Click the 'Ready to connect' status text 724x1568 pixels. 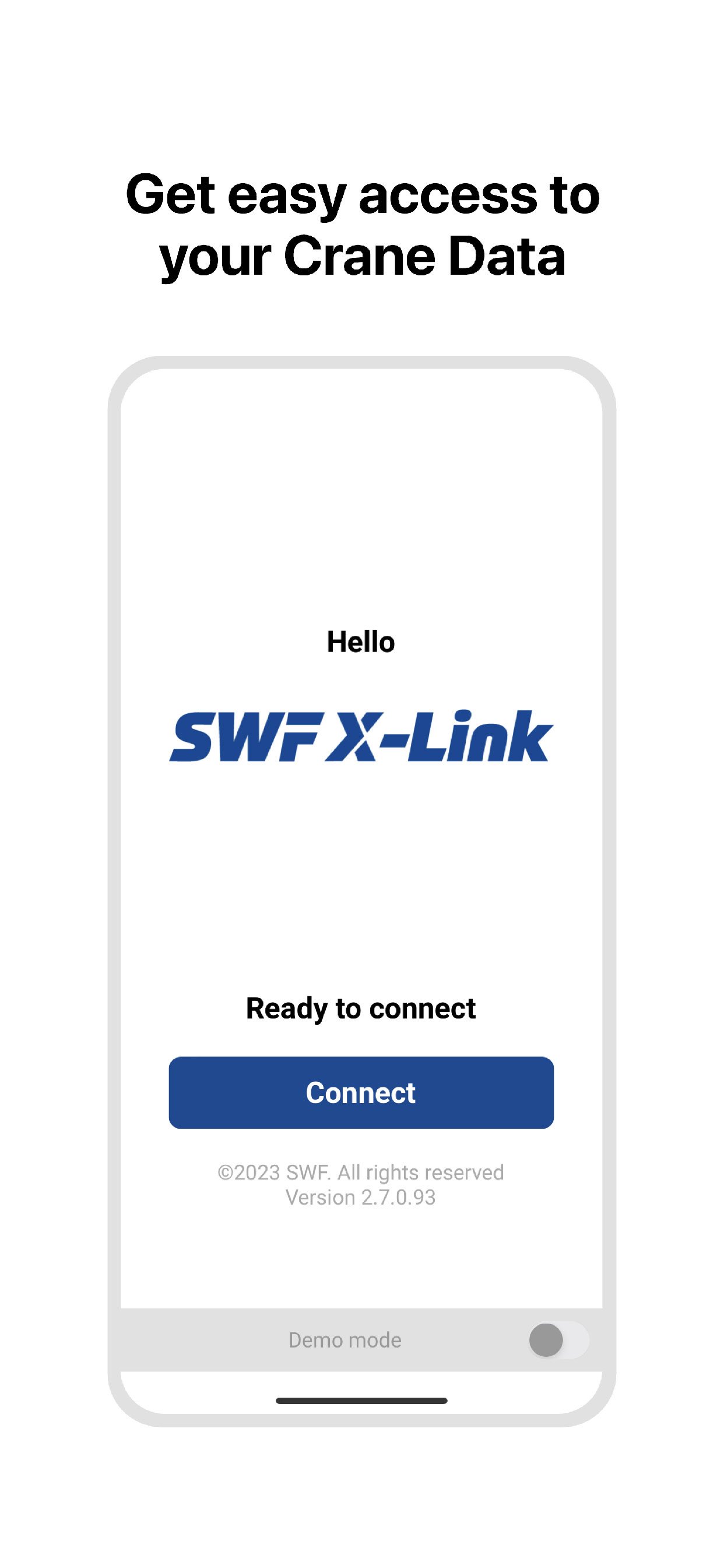(361, 1009)
